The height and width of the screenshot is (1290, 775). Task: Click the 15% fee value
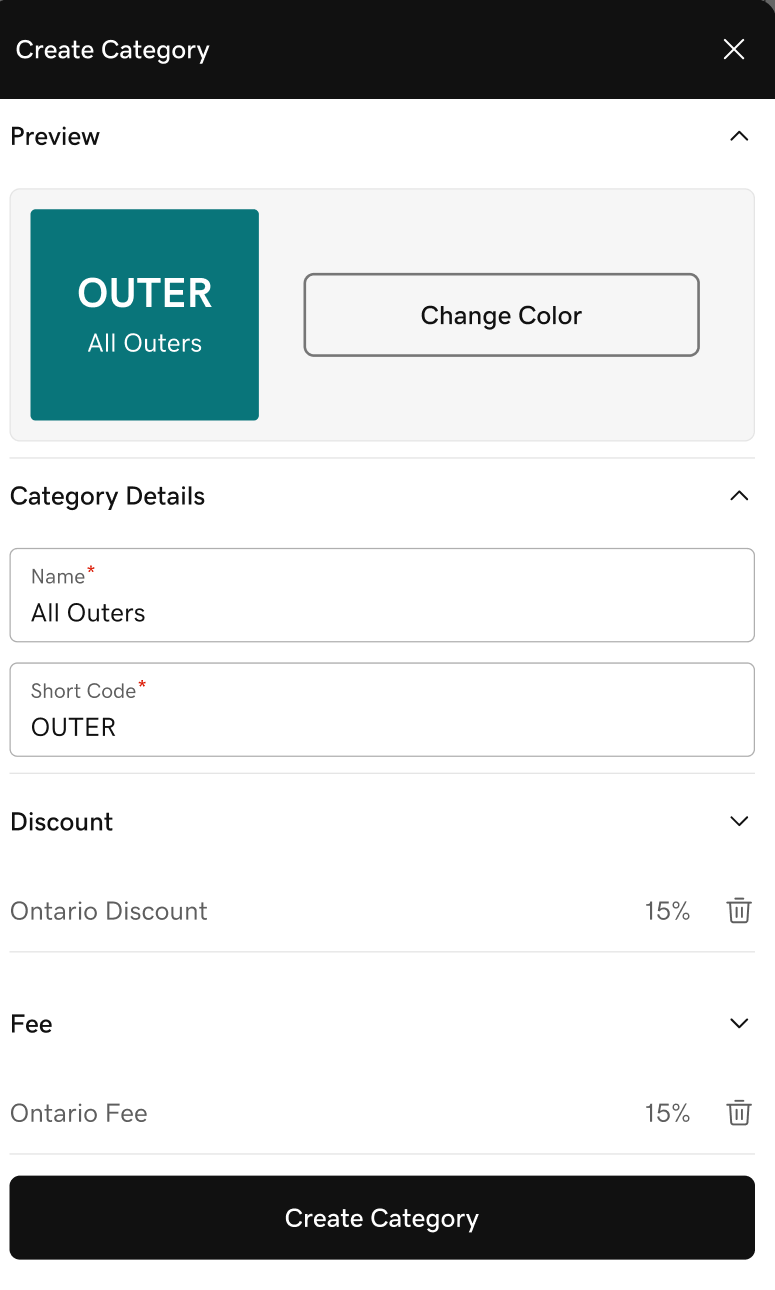click(x=667, y=1113)
